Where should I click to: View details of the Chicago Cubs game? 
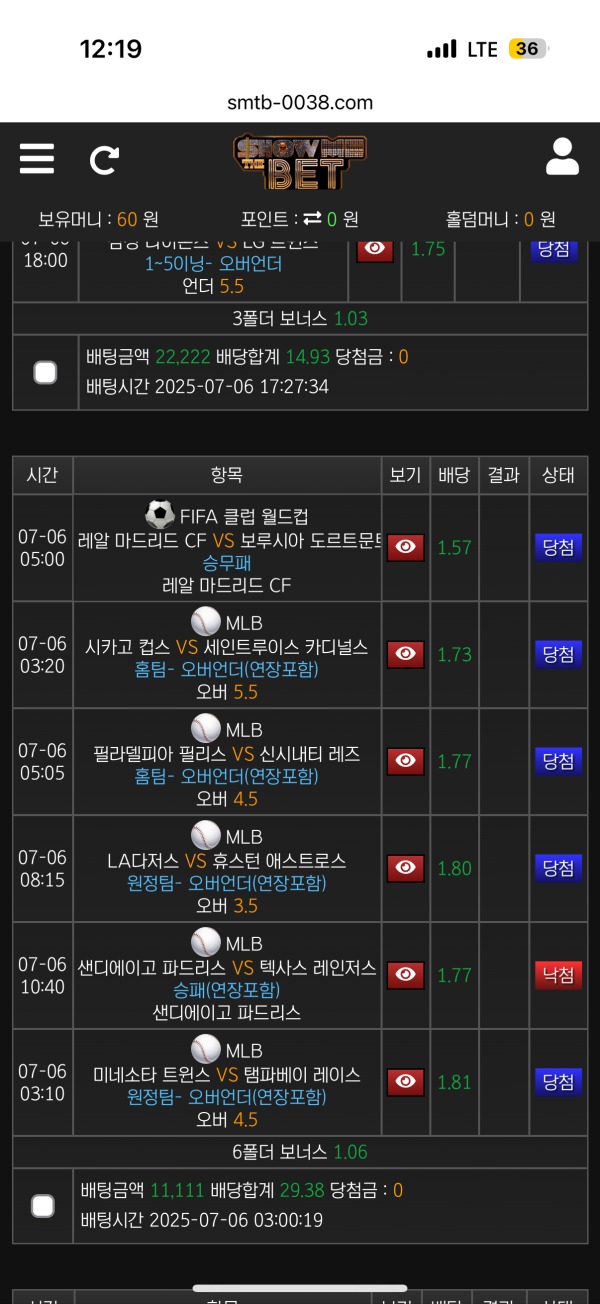coord(405,654)
